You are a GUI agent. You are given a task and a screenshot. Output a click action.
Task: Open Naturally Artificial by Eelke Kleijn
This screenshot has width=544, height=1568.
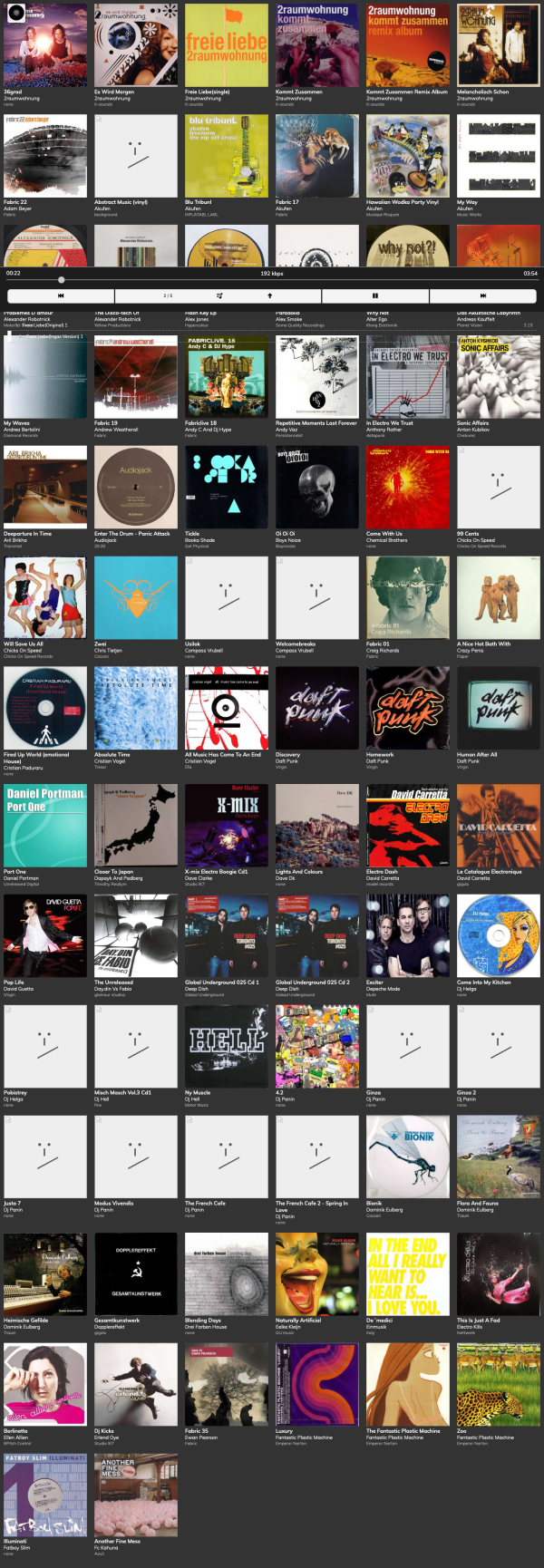pyautogui.click(x=316, y=1274)
